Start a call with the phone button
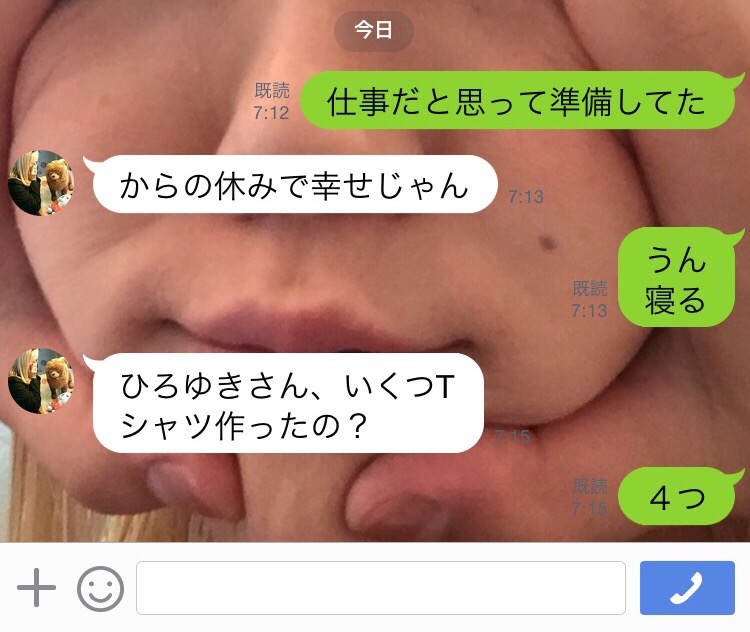The height and width of the screenshot is (632, 750). [x=686, y=588]
